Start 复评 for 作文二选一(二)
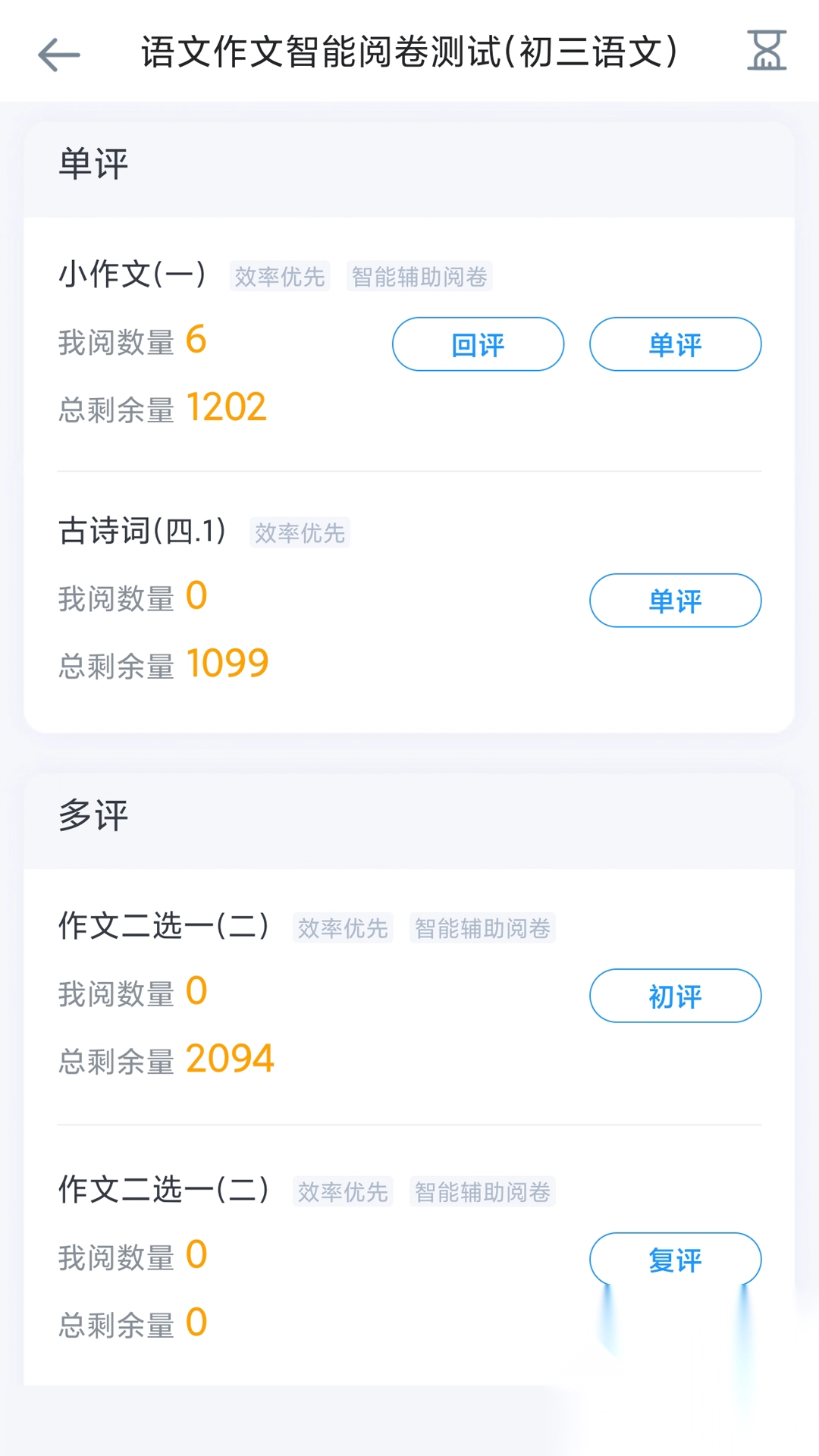The width and height of the screenshot is (819, 1456). tap(675, 1258)
